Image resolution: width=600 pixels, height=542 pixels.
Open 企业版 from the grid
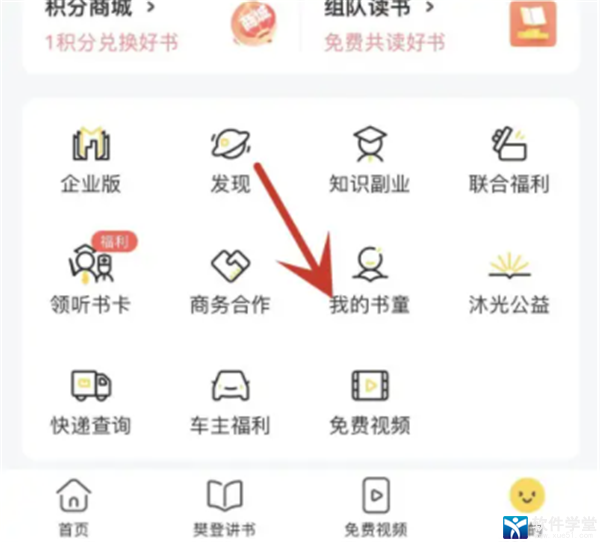click(90, 160)
